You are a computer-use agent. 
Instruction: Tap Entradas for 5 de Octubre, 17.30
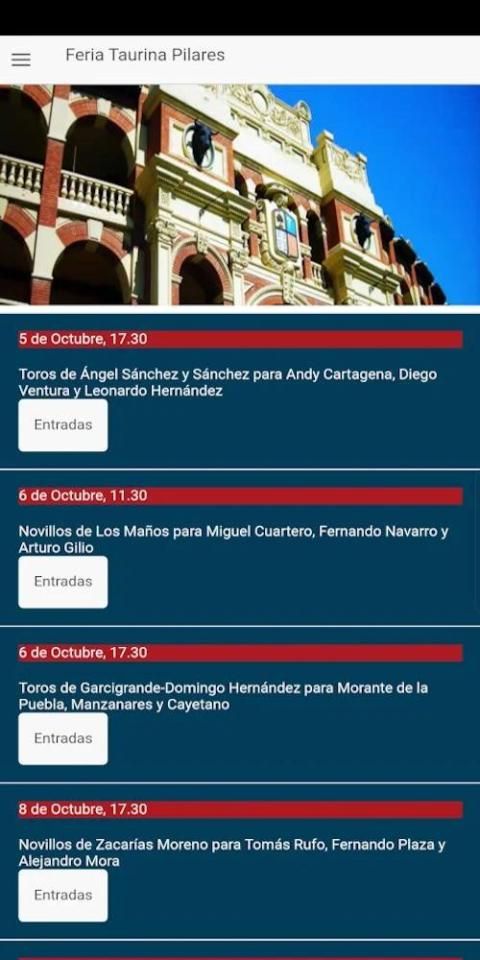tap(63, 425)
